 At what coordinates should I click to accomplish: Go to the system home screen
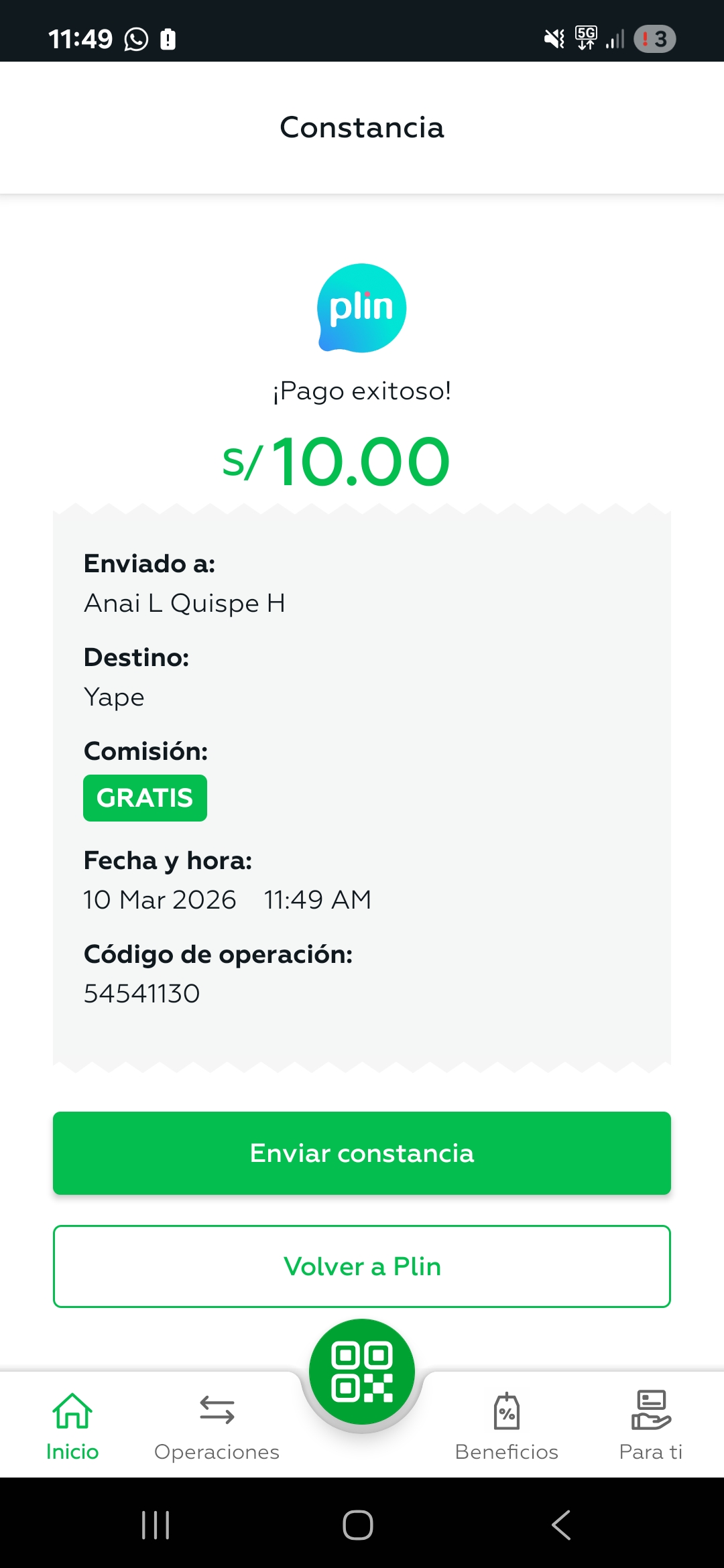pos(358,1525)
